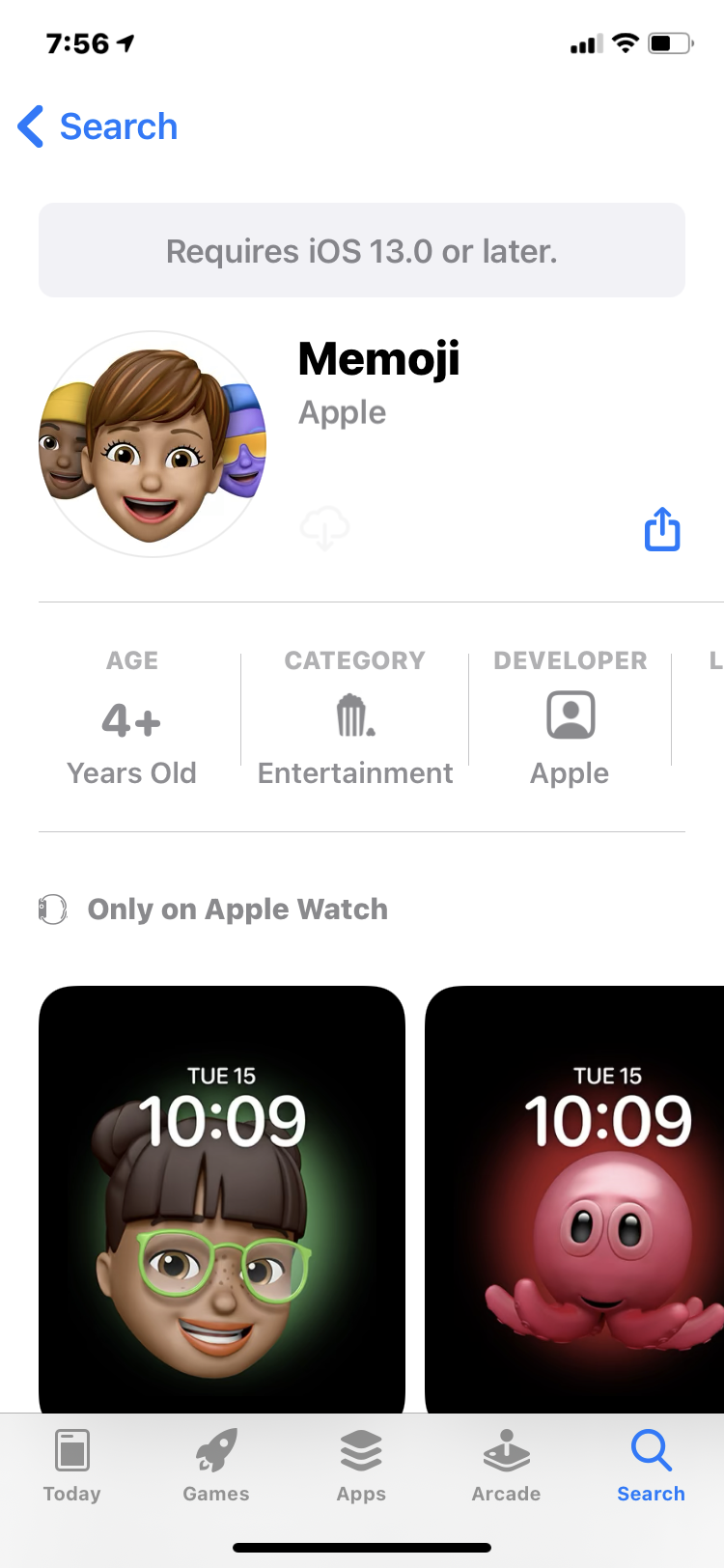
Task: Select the Search tab
Action: click(651, 1465)
